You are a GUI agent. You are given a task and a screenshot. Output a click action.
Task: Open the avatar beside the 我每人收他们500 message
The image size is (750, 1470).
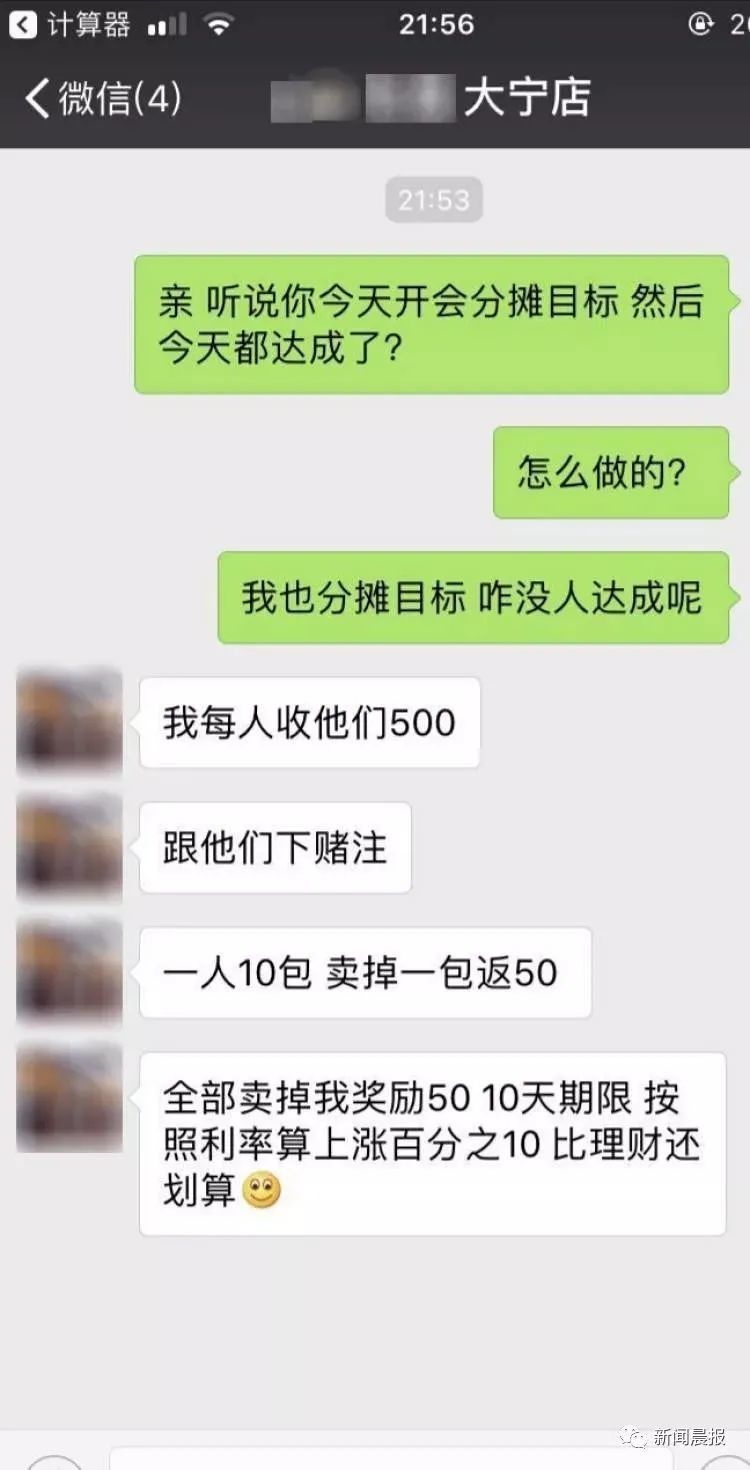pos(68,722)
